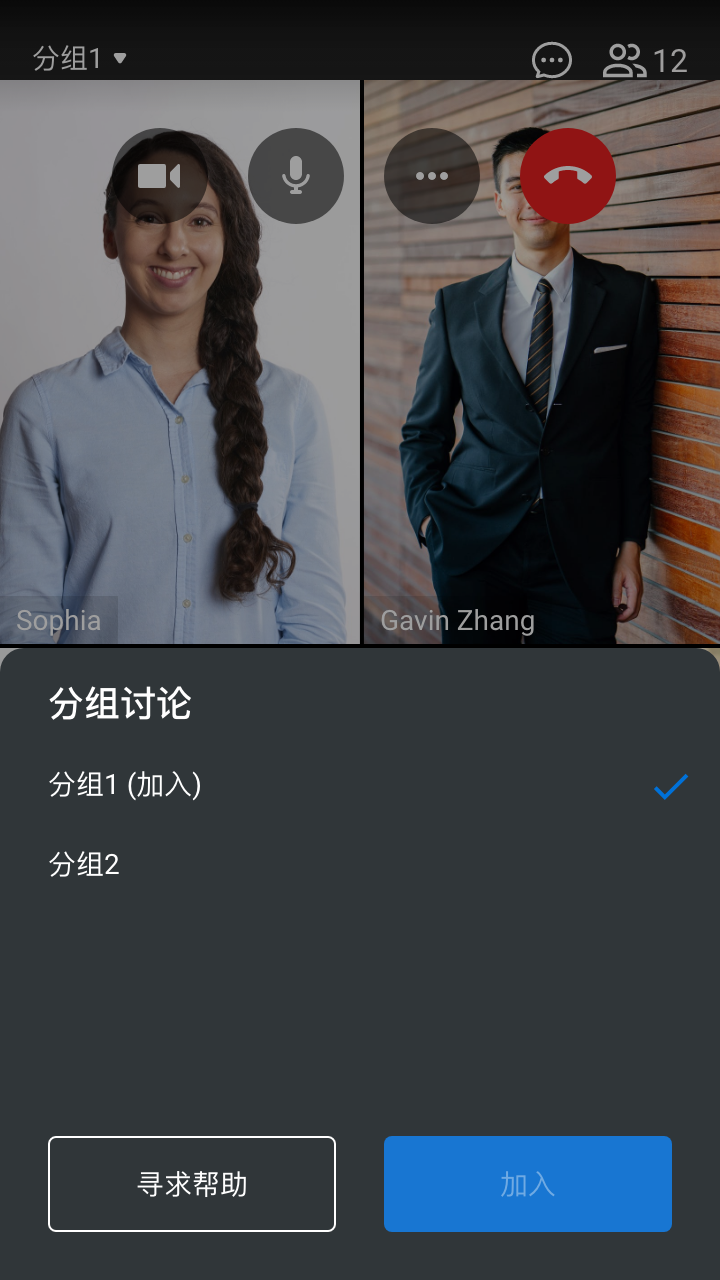Tap the 寻求帮助 button

pyautogui.click(x=192, y=1184)
